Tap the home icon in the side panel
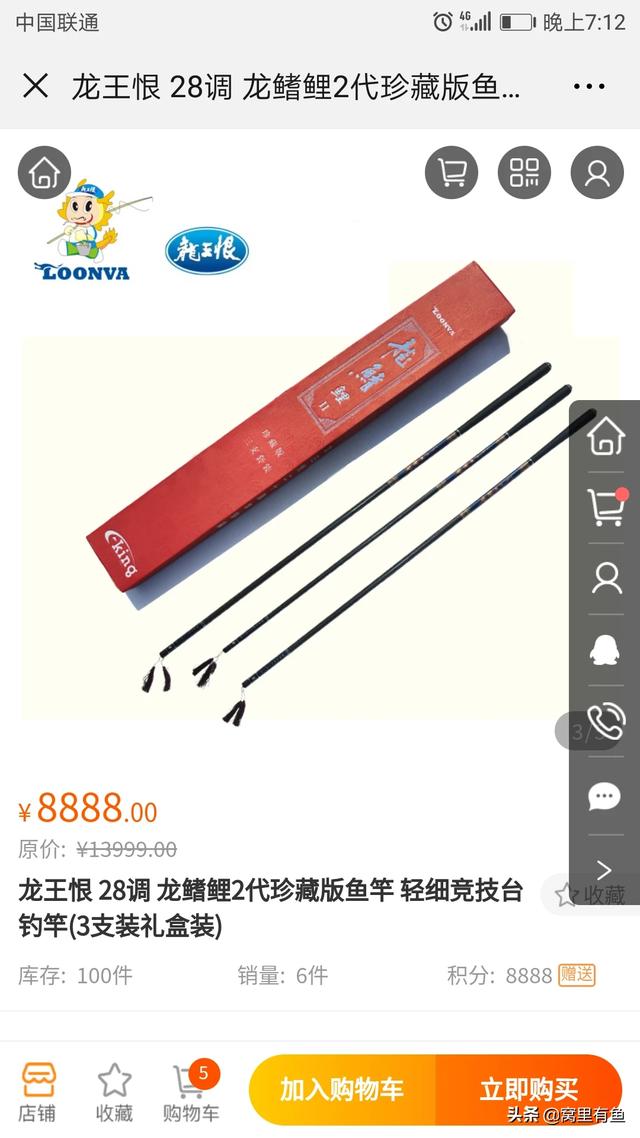 605,438
